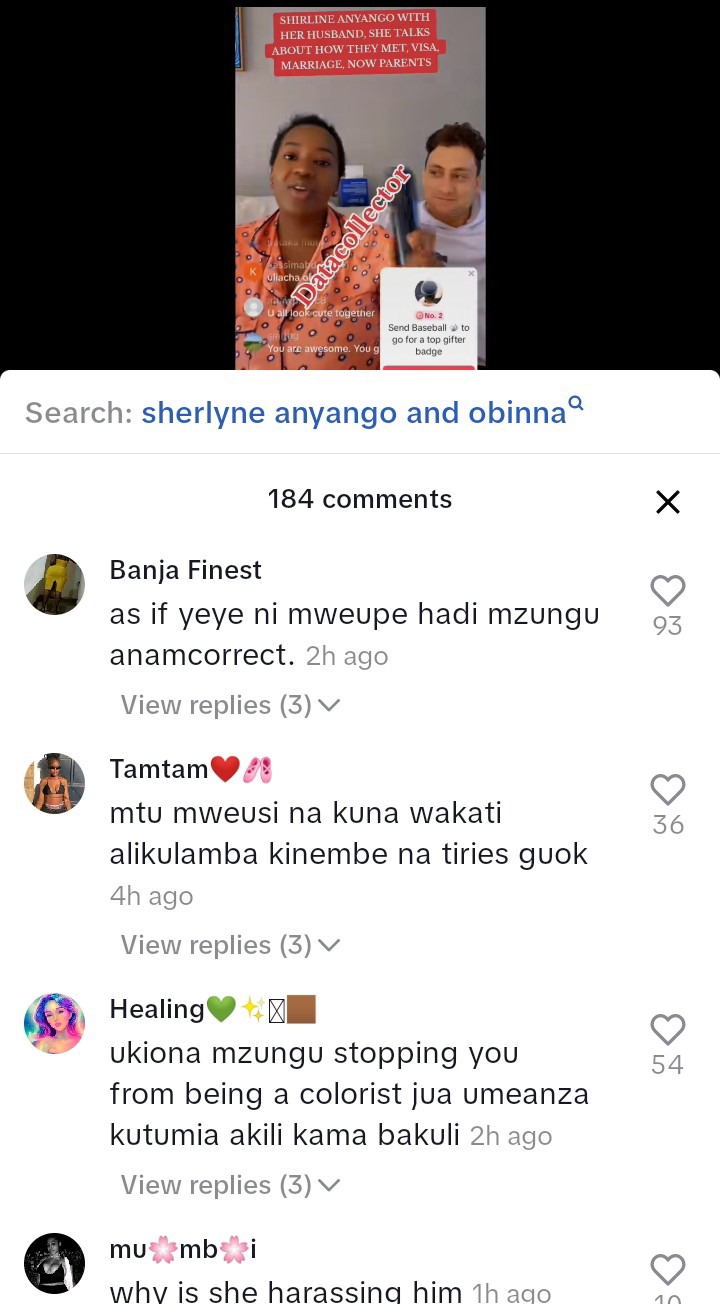The image size is (720, 1304).
Task: Show replies under Healing's comment
Action: coord(230,1186)
